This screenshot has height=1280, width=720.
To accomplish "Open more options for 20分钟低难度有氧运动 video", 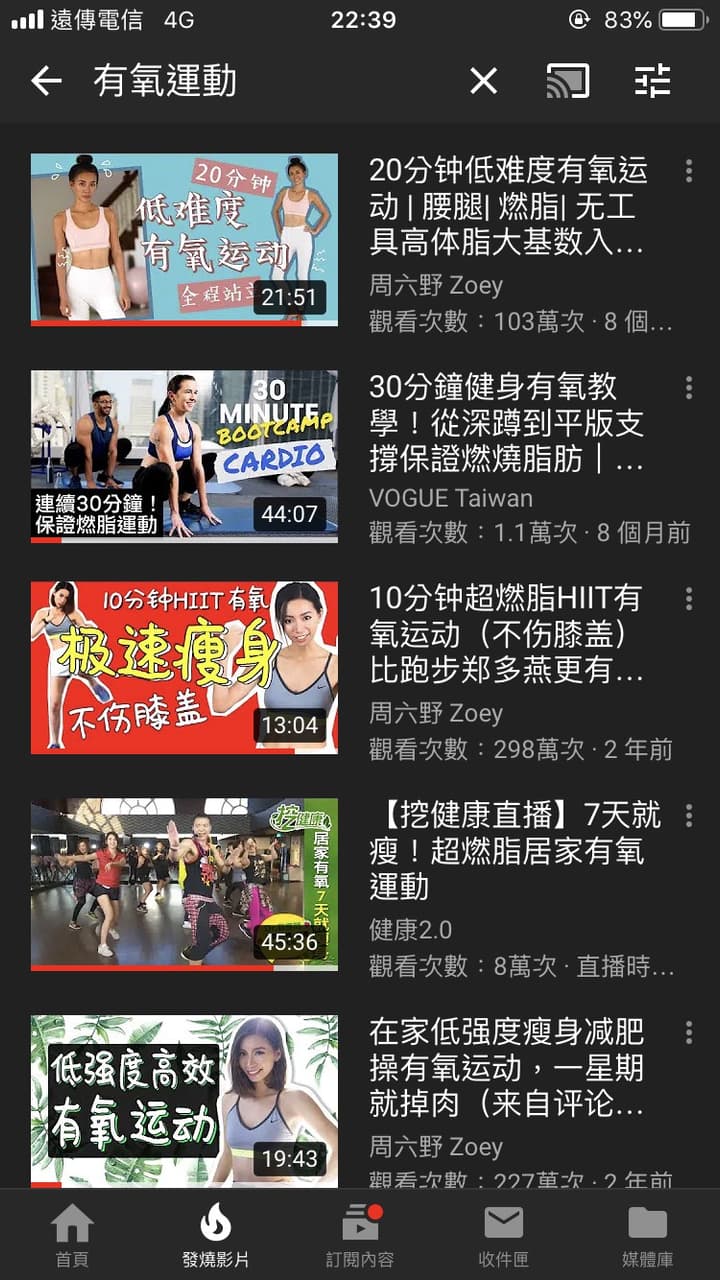I will pyautogui.click(x=688, y=171).
